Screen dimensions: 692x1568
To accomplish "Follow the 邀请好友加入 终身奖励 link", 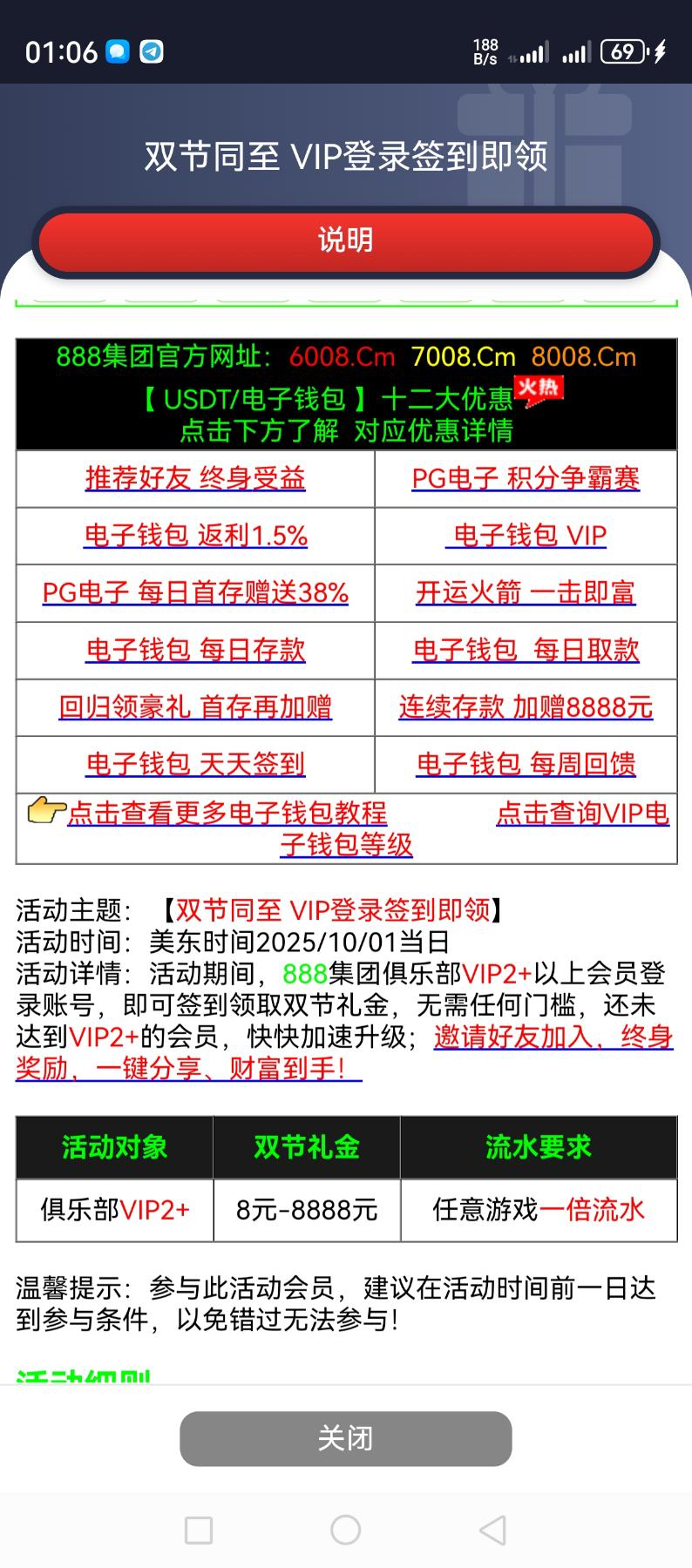I will pos(553,1037).
